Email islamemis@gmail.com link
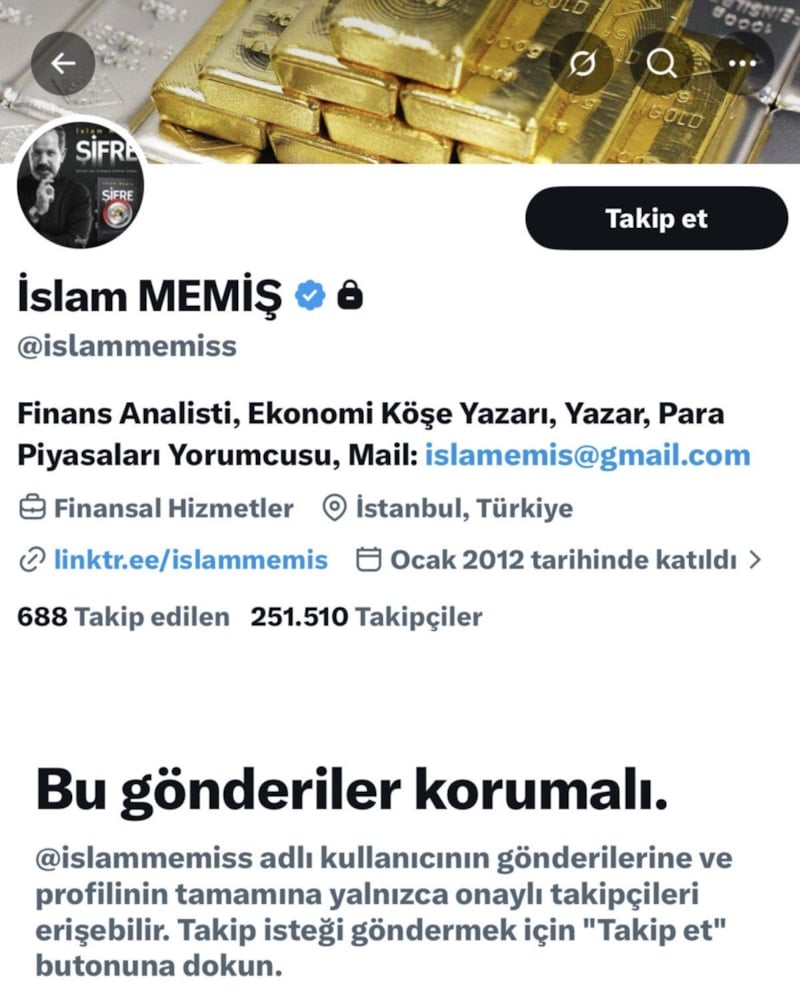 587,455
